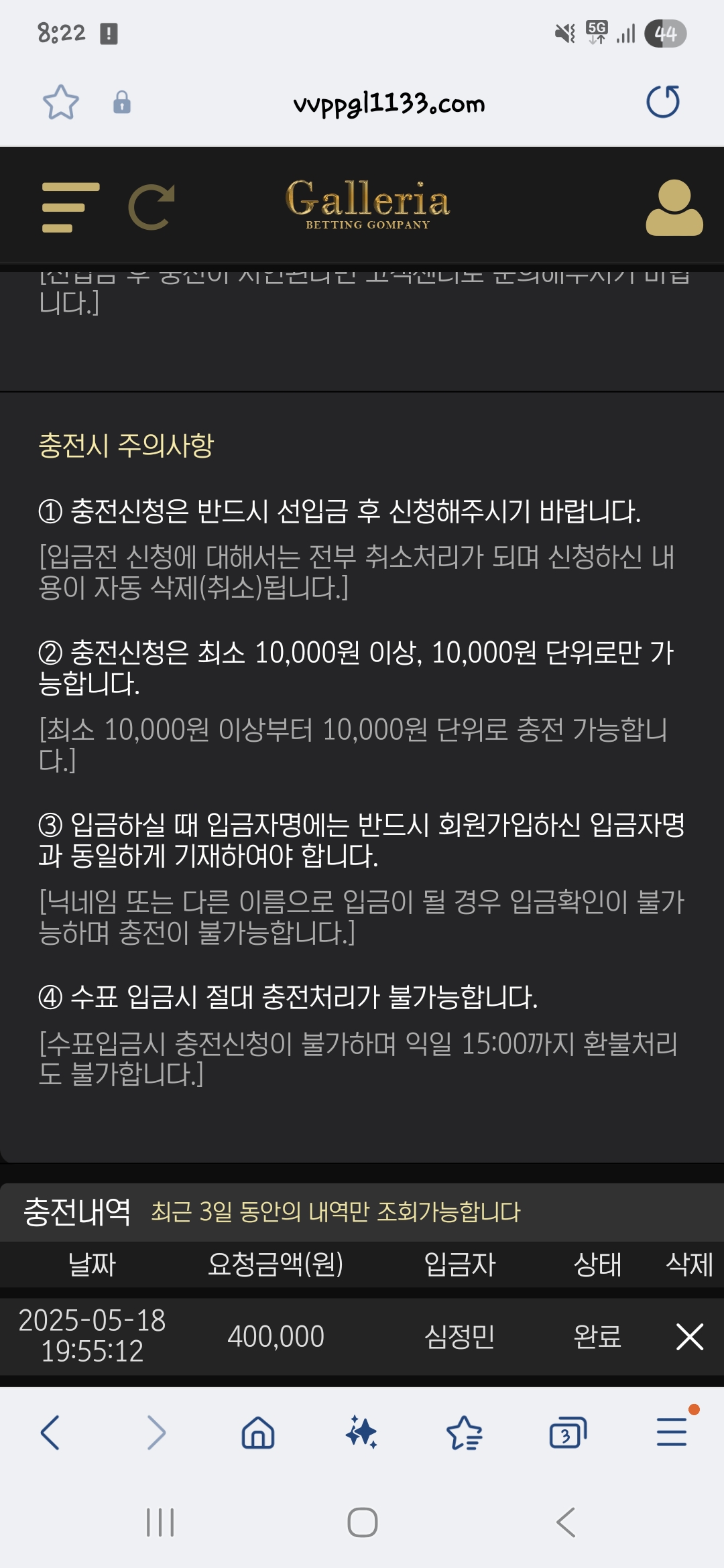The height and width of the screenshot is (1568, 724).
Task: Tap the system home button
Action: pos(363,1522)
